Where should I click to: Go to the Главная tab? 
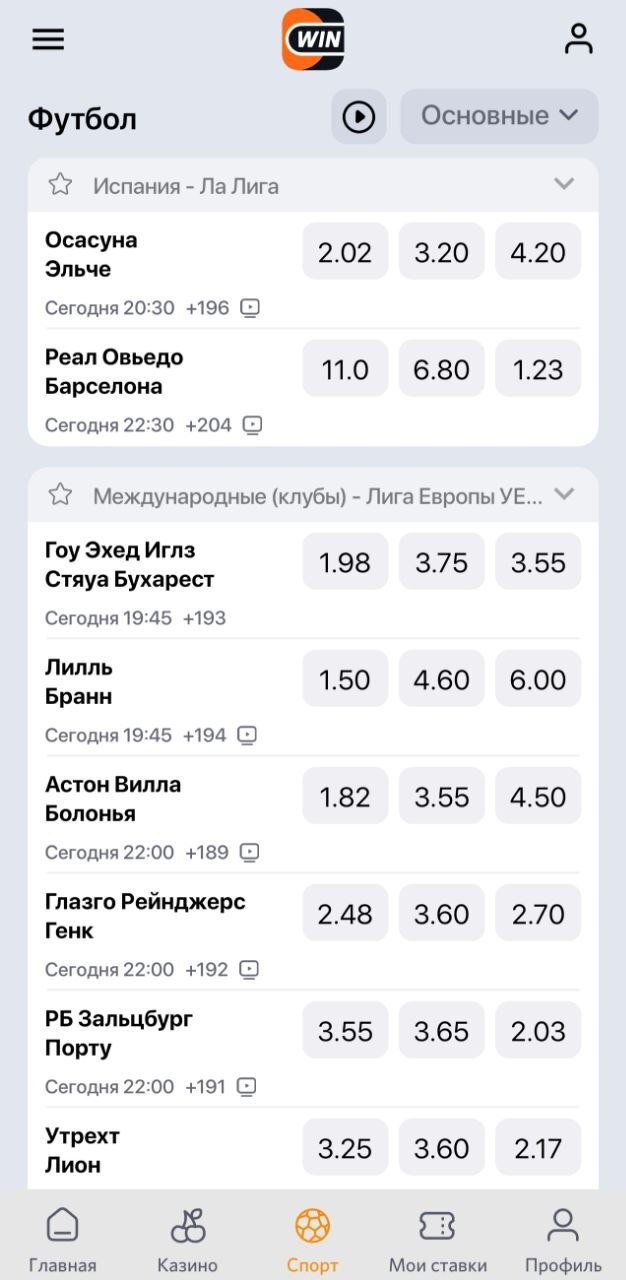pyautogui.click(x=63, y=1237)
